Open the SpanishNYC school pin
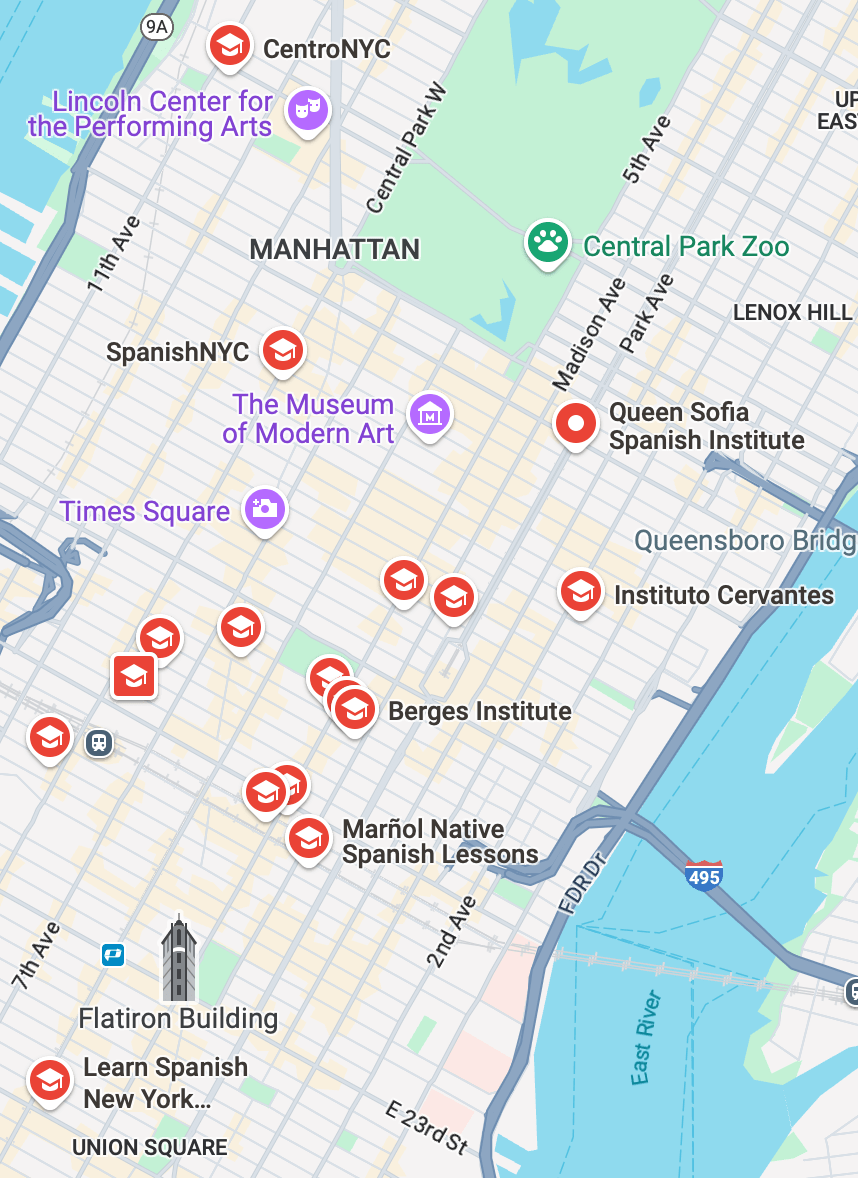Image resolution: width=858 pixels, height=1178 pixels. (283, 350)
